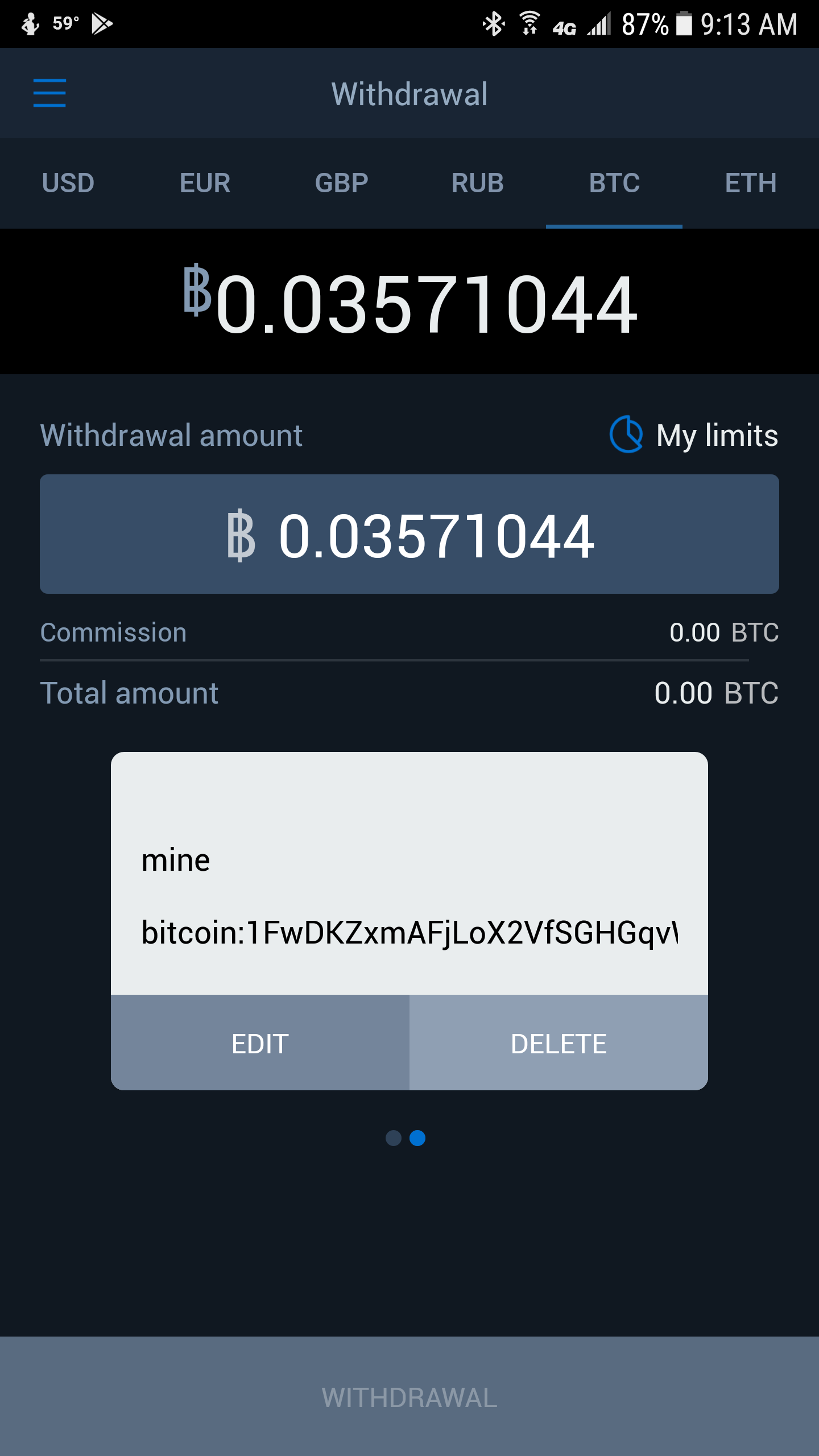Delete the 'mine' bitcoin address

(559, 1043)
